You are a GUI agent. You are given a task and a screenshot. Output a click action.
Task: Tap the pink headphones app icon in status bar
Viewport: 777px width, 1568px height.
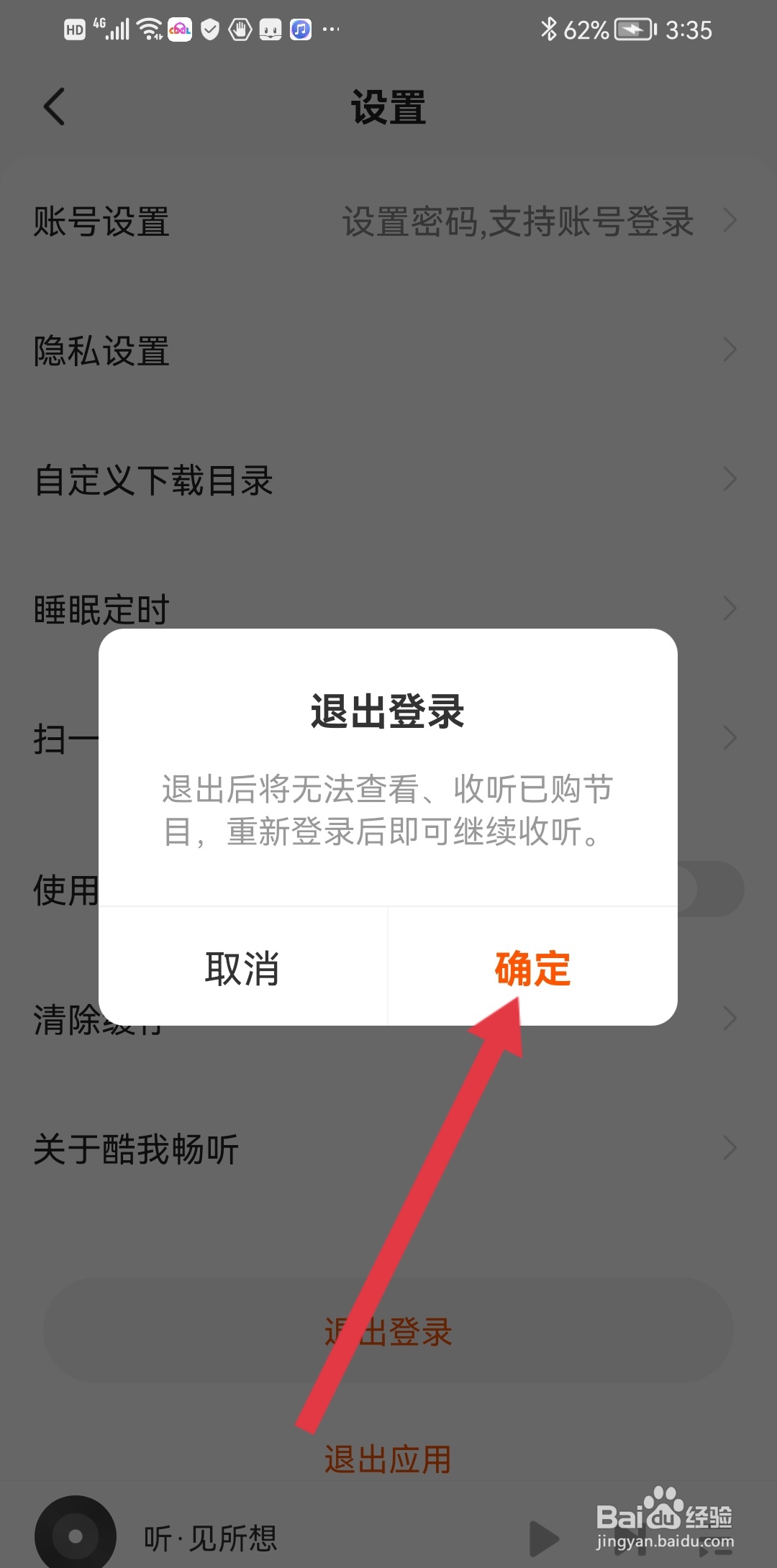point(178,29)
